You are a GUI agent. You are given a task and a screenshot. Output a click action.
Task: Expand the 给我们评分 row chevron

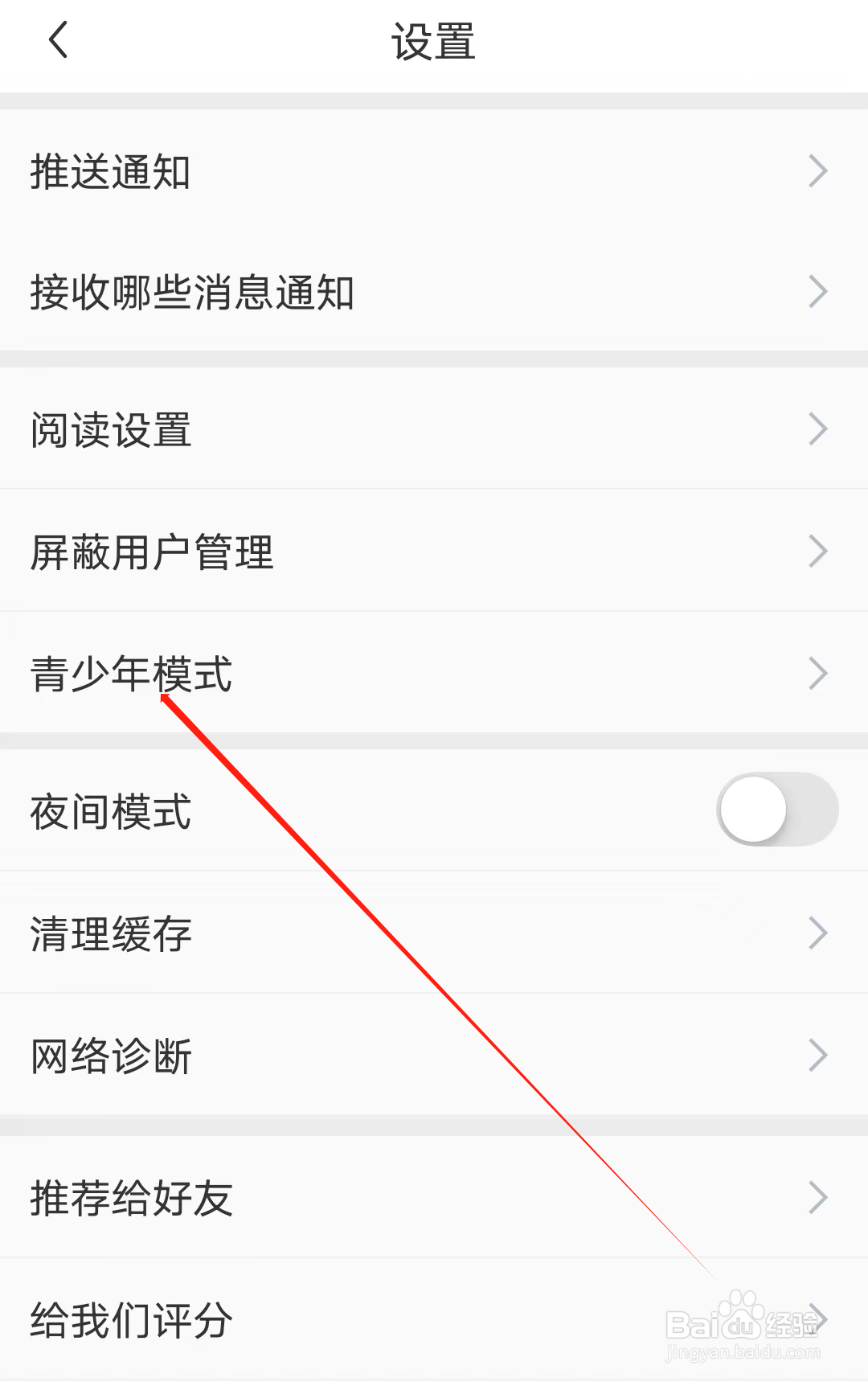pos(818,1318)
